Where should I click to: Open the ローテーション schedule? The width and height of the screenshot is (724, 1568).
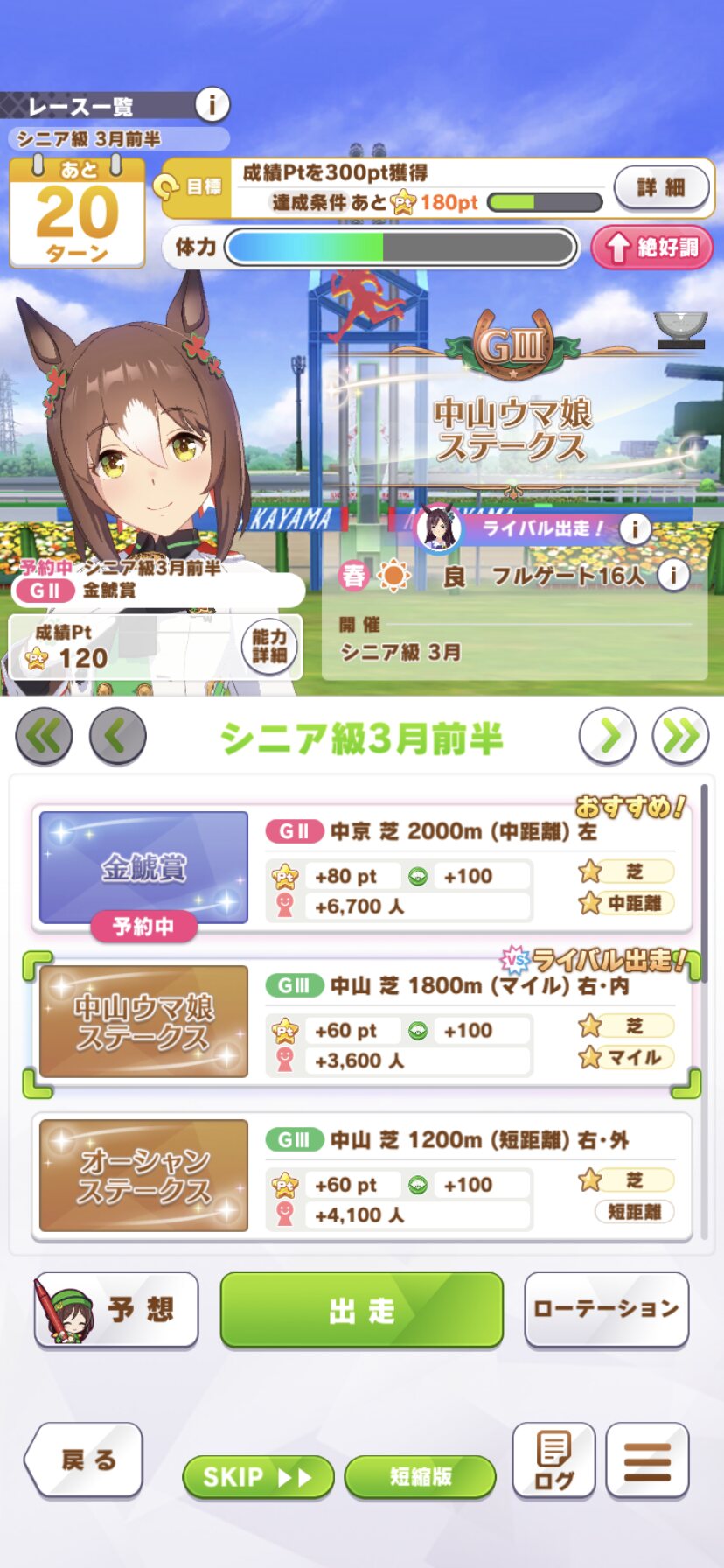(x=606, y=1310)
